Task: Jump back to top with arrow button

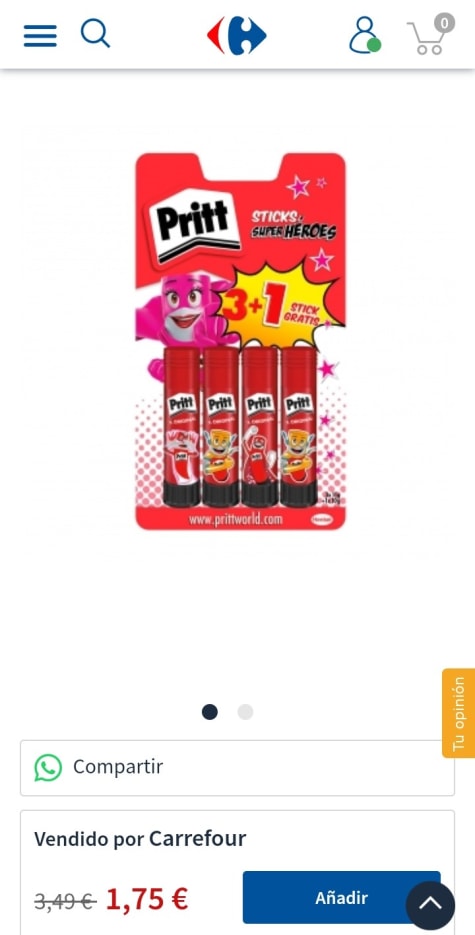Action: point(430,905)
